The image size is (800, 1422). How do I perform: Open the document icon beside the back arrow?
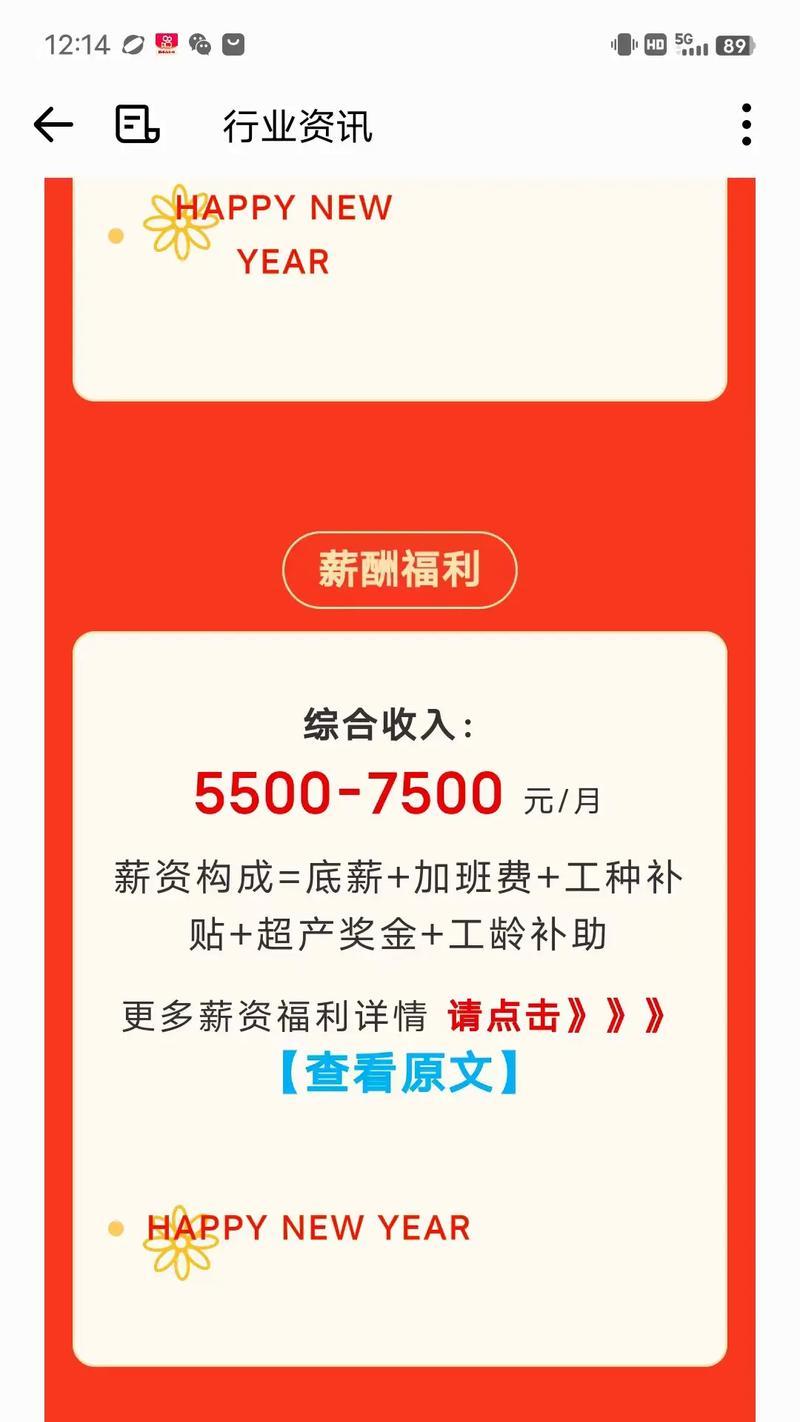tap(137, 125)
